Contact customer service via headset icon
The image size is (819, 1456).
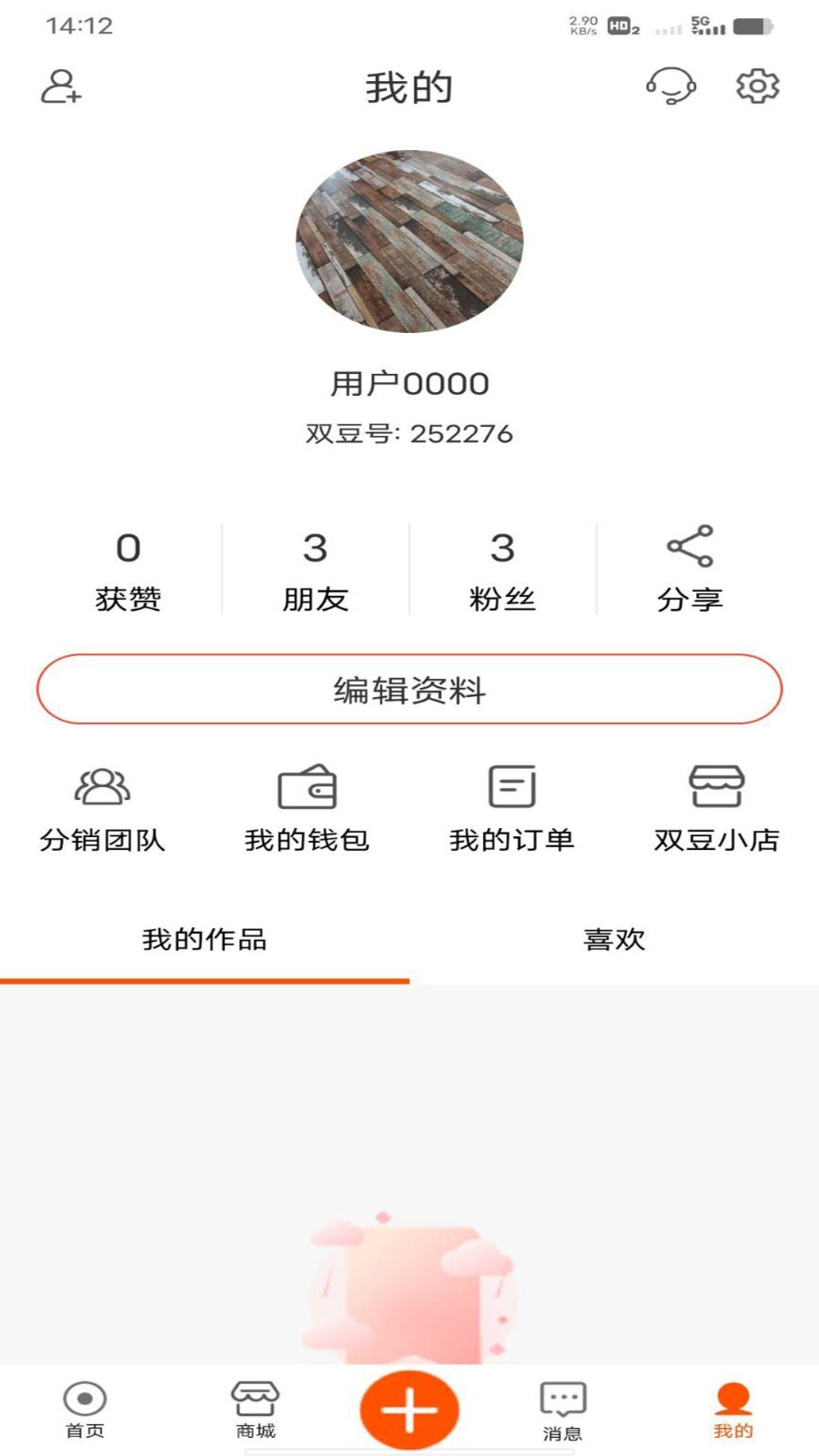(671, 86)
